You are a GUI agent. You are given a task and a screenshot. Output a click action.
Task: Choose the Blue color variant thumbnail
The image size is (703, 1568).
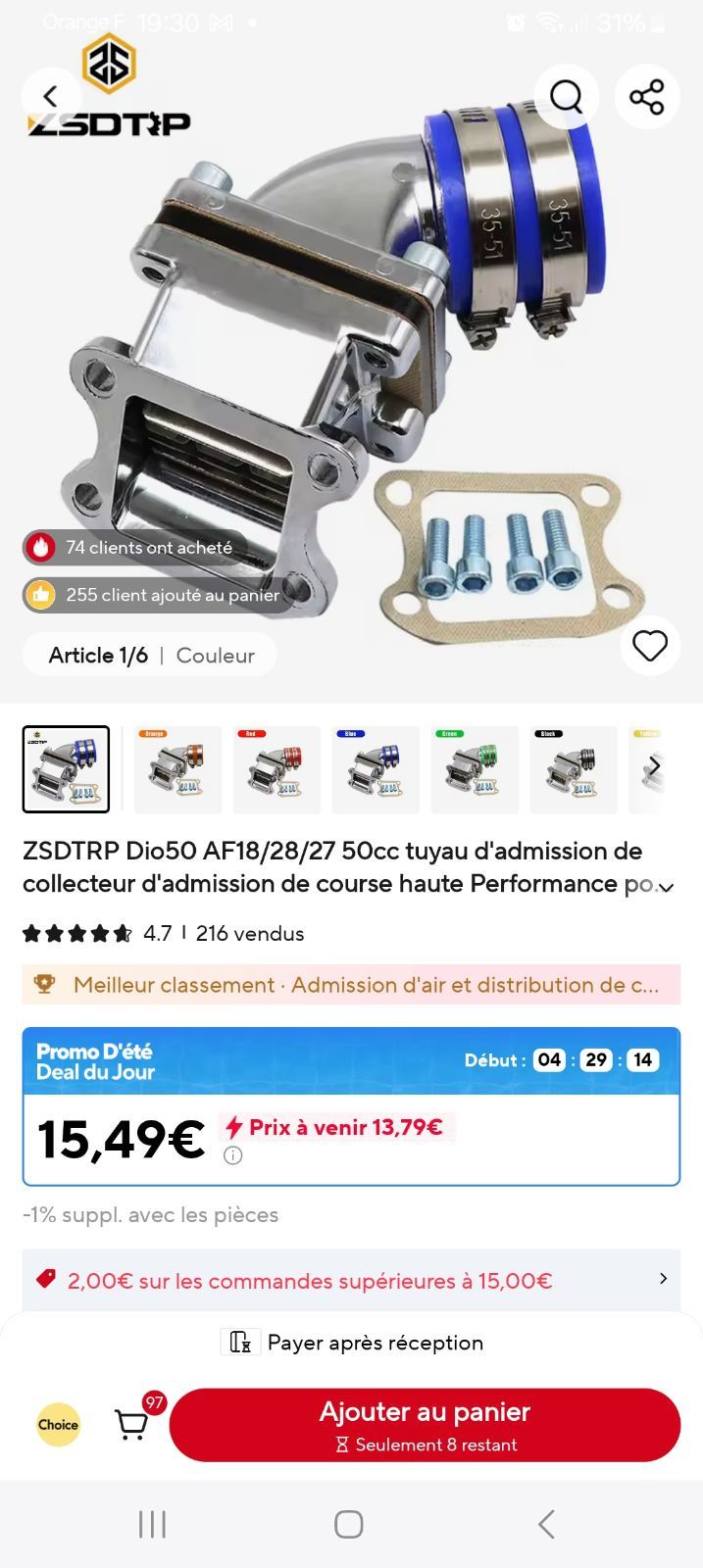(376, 770)
